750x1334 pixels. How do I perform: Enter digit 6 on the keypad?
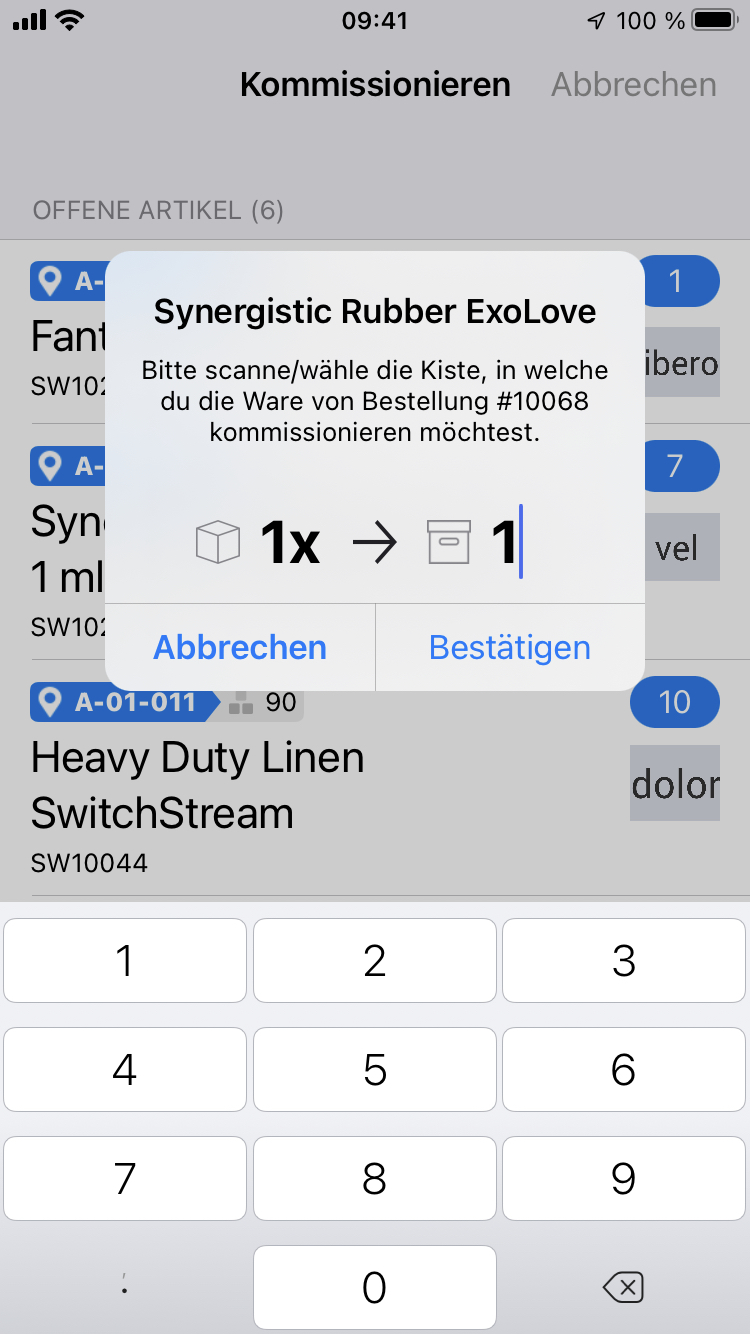pos(624,1070)
